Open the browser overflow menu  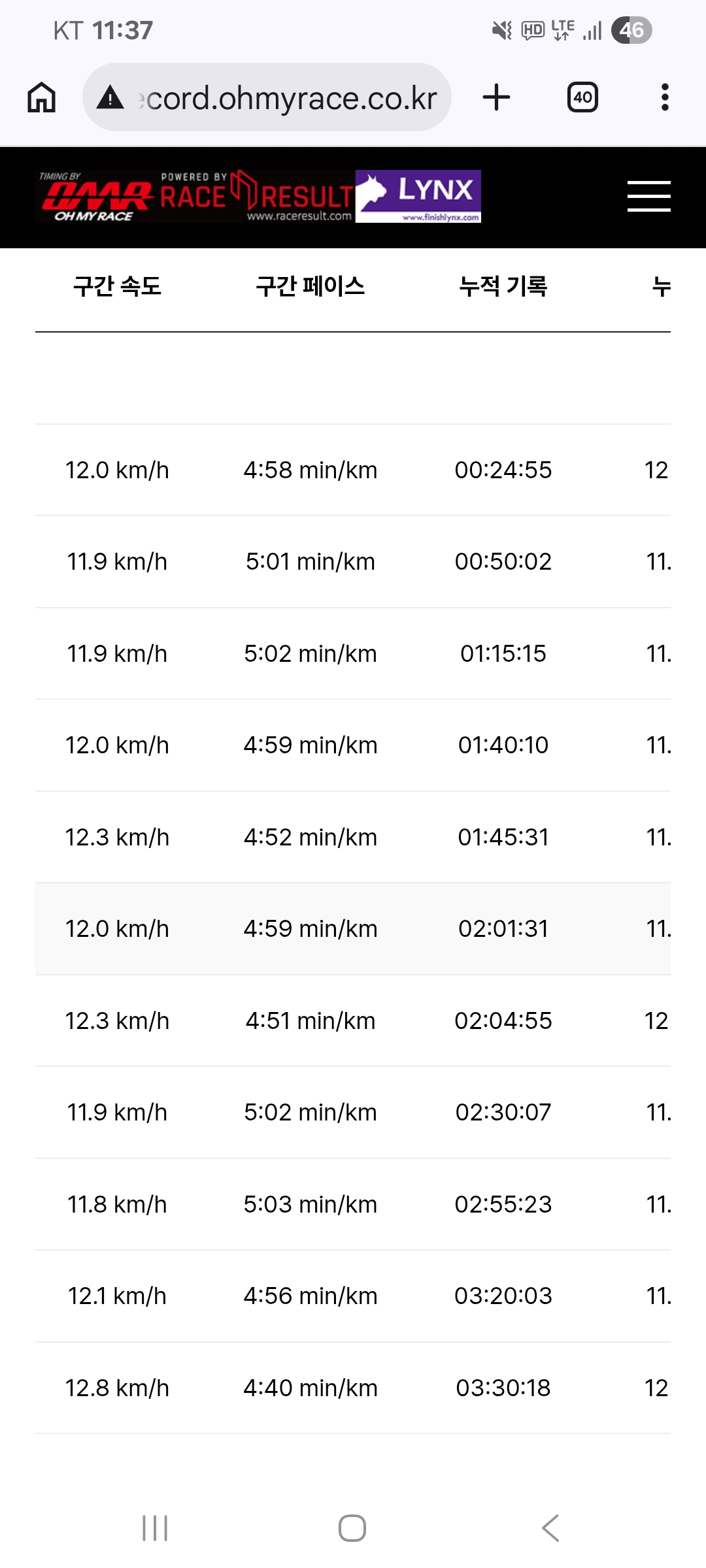click(x=665, y=97)
